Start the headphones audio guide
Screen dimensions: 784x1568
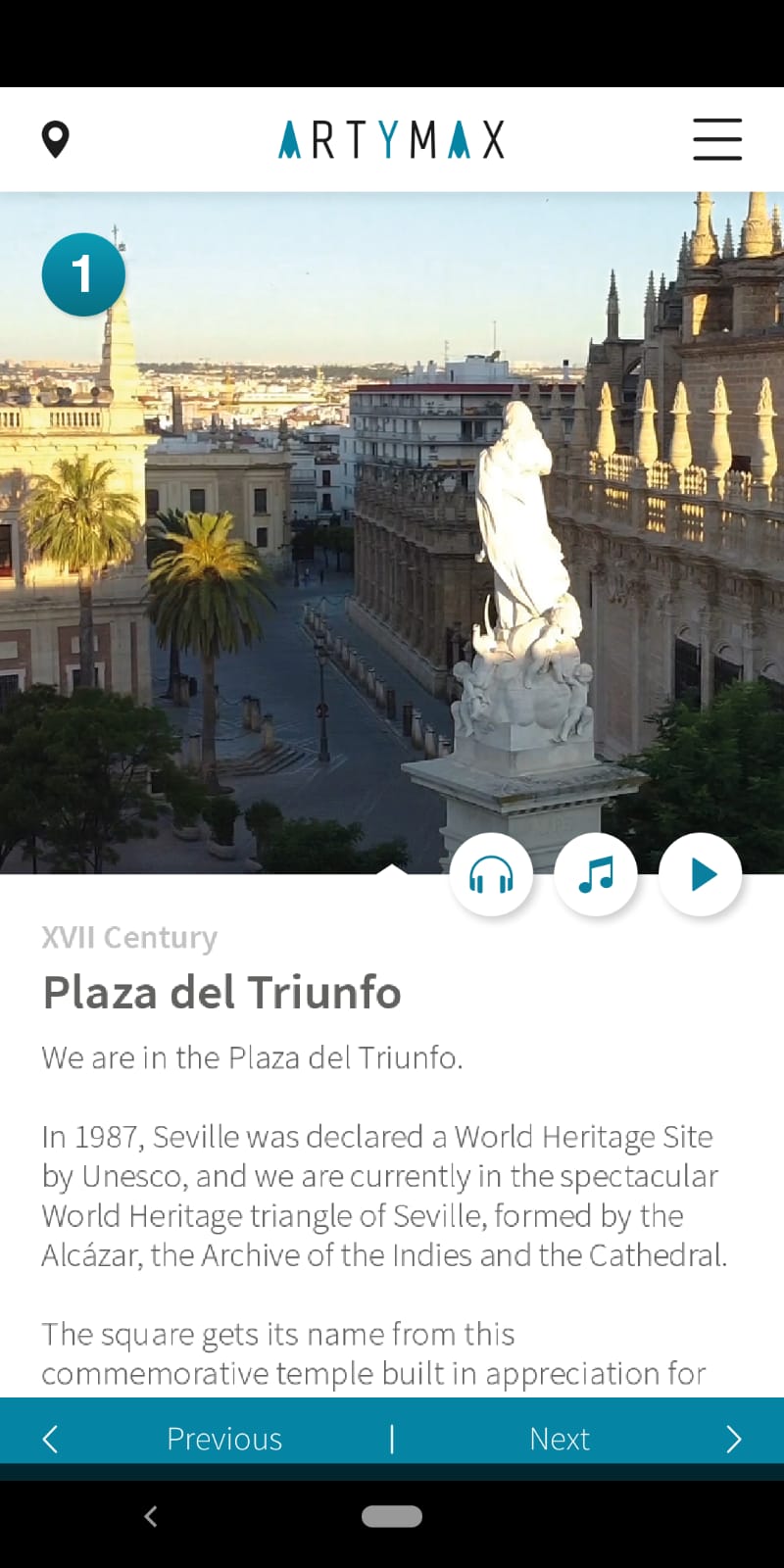click(x=491, y=874)
